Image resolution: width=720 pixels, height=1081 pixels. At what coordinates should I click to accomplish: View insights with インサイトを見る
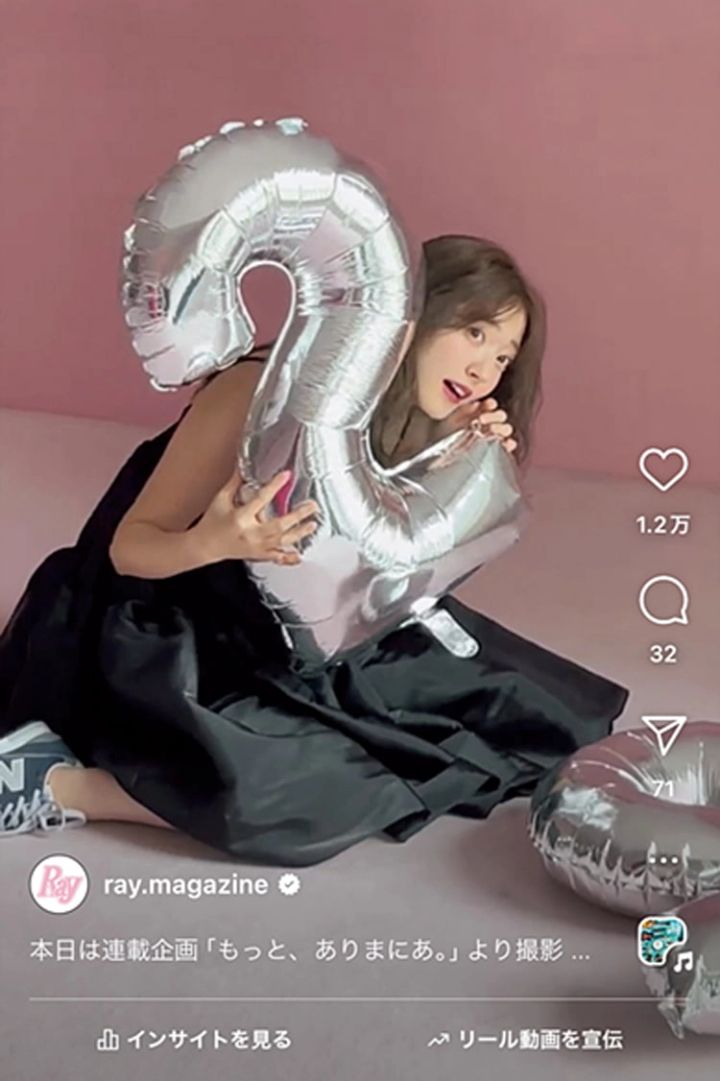(194, 1040)
